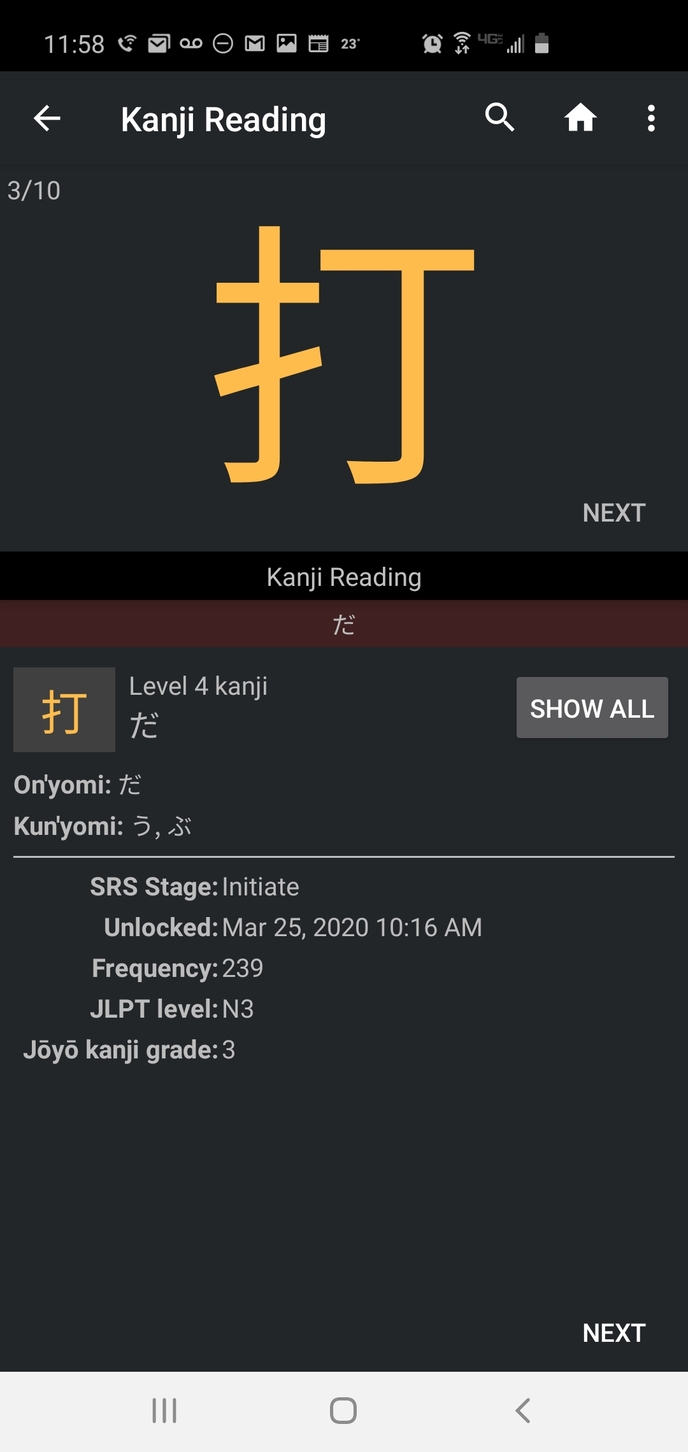The width and height of the screenshot is (688, 1452).
Task: Open recent apps from the navigation bar
Action: [164, 1411]
